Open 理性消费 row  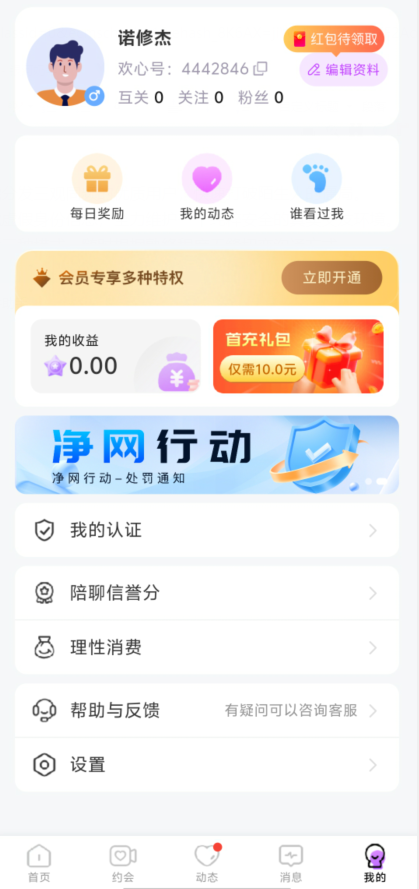coord(207,647)
